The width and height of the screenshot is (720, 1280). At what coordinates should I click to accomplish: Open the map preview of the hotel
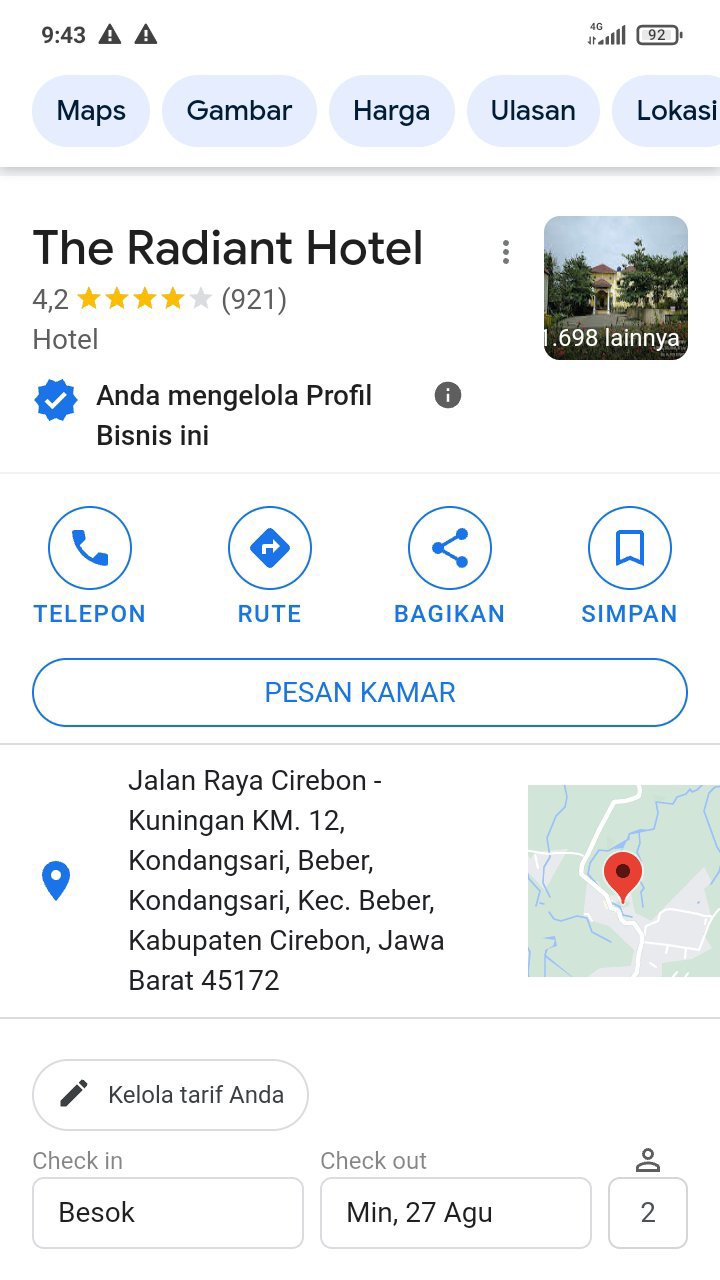(x=623, y=880)
